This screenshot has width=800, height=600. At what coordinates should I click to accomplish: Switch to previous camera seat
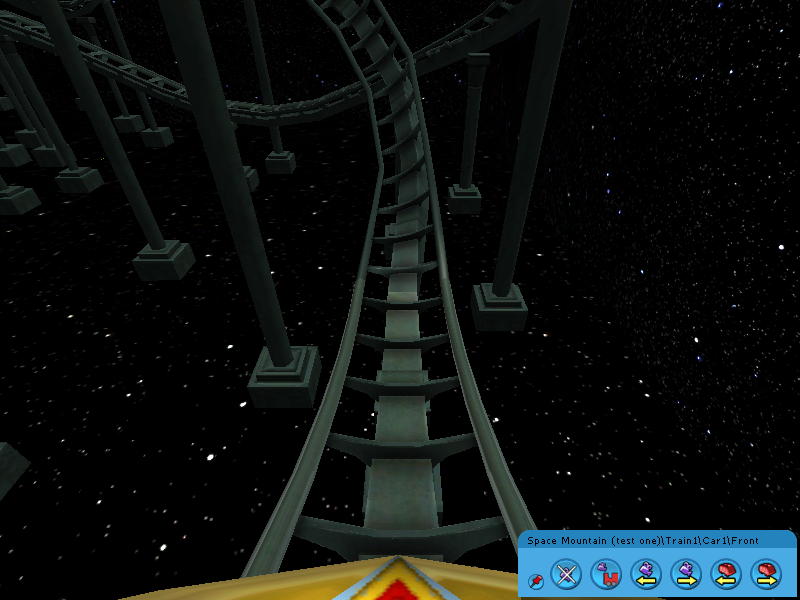(x=647, y=574)
